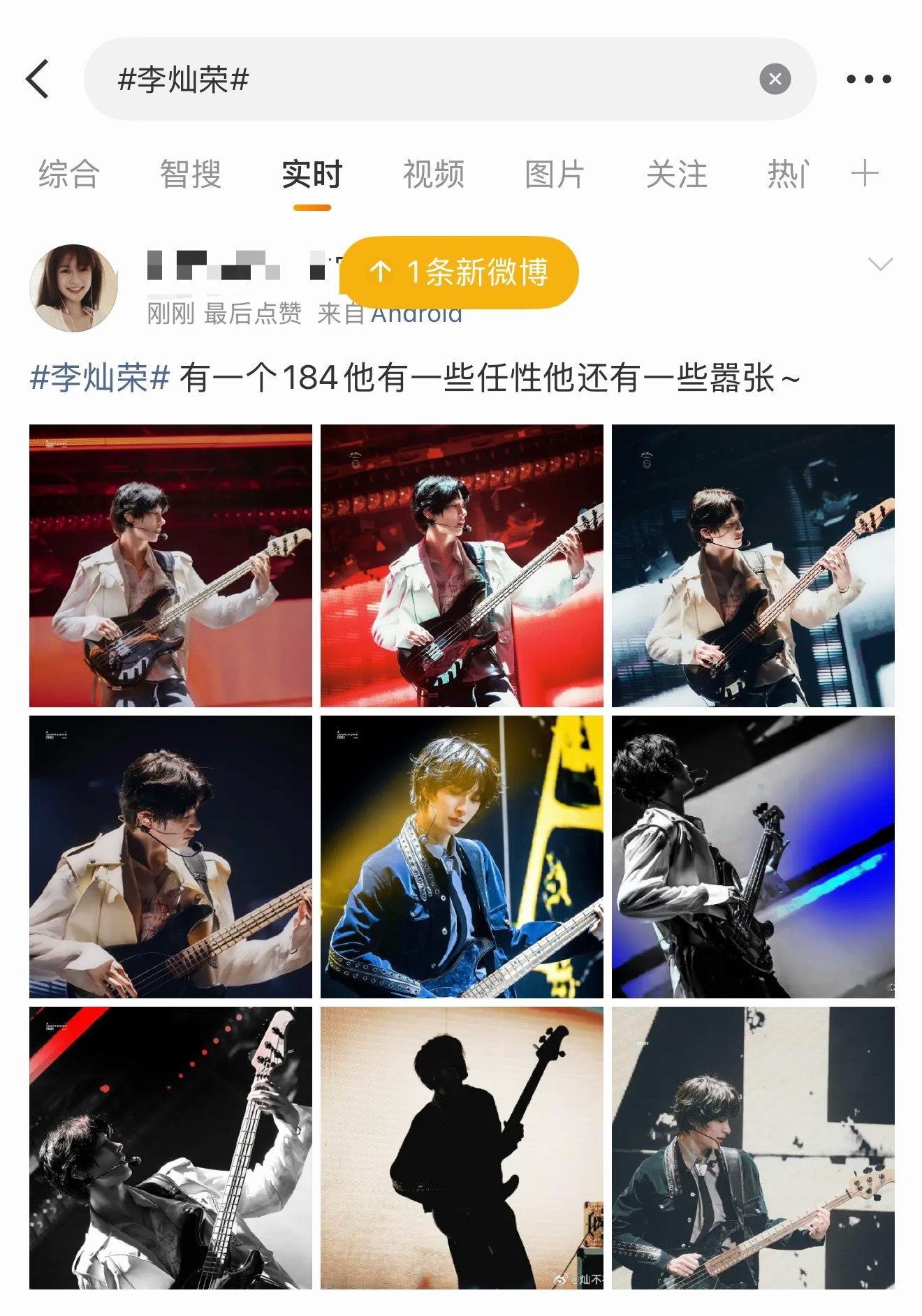Navigate back using the left arrow icon
The height and width of the screenshot is (1316, 922).
tap(37, 79)
